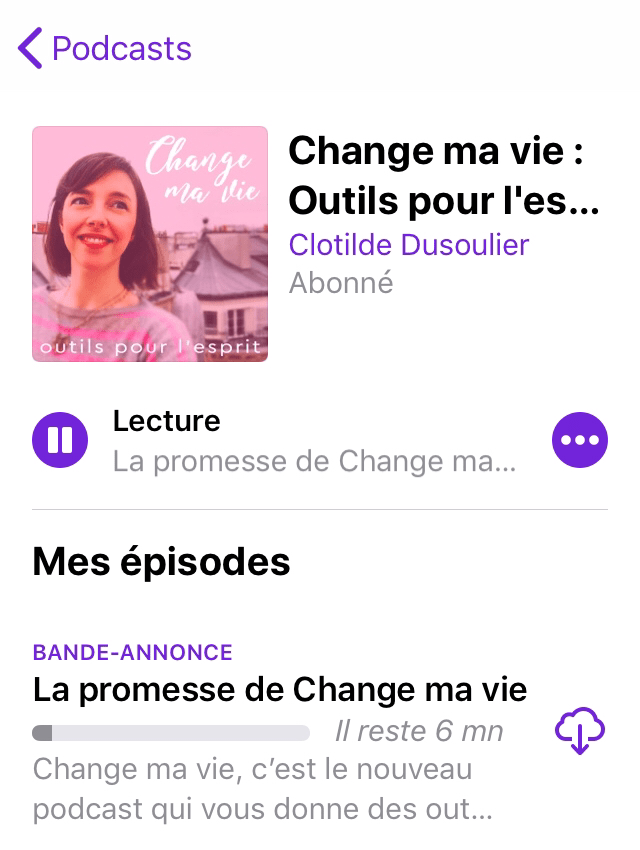Tap the Change ma vie podcast artwork
This screenshot has height=850, width=640.
[150, 243]
